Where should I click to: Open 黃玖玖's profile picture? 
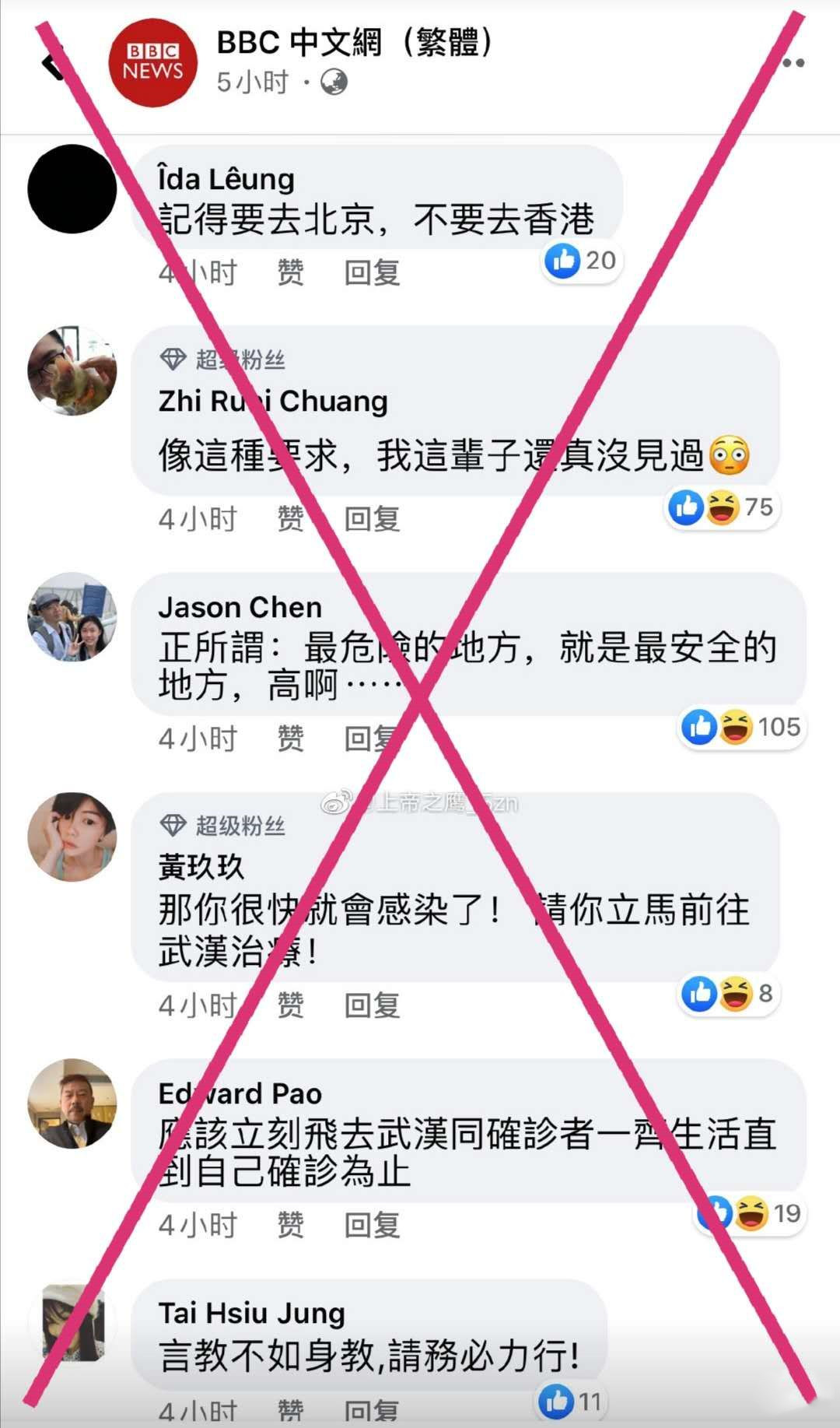pos(72,837)
